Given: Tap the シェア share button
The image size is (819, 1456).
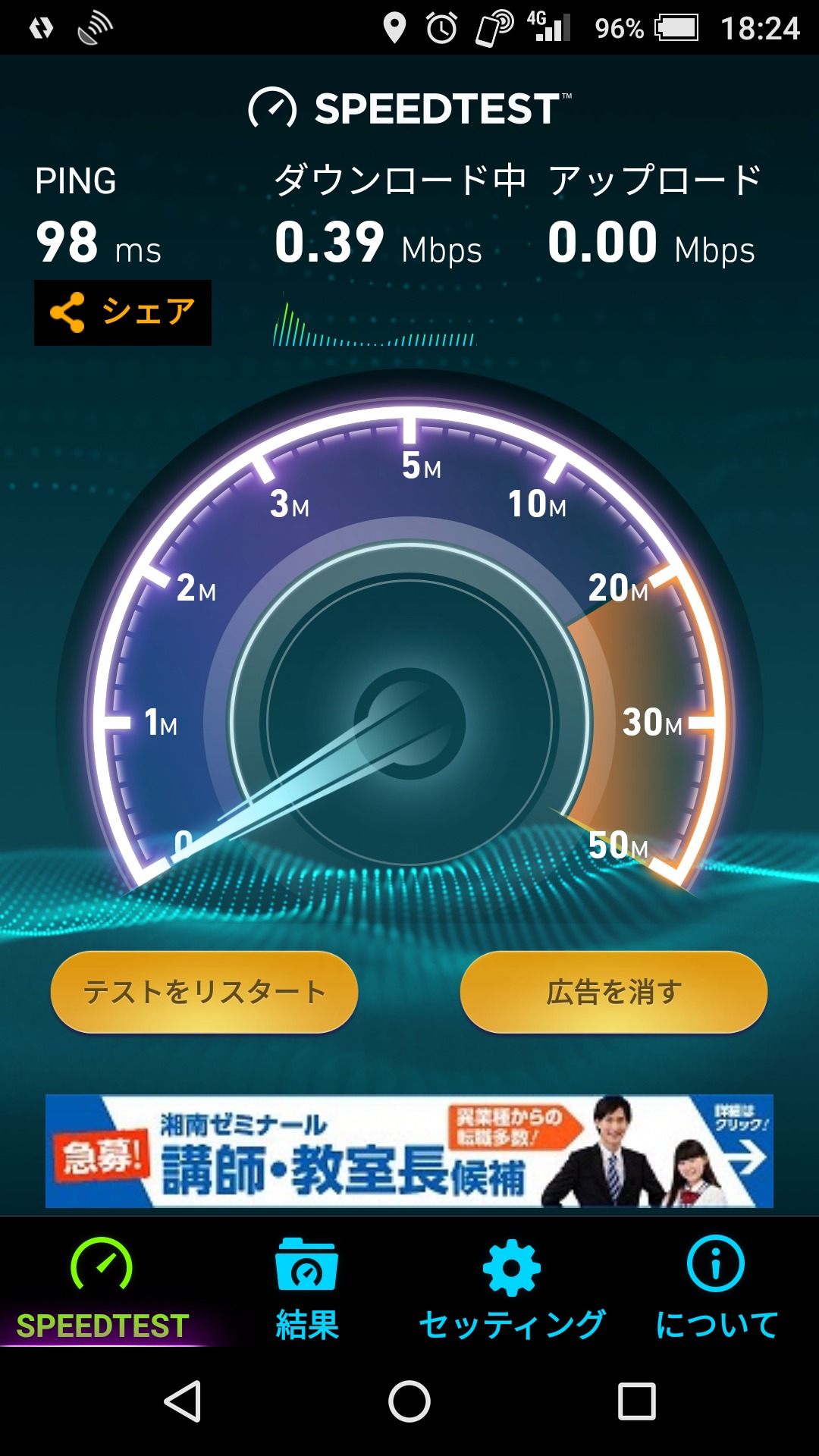Looking at the screenshot, I should coord(123,312).
